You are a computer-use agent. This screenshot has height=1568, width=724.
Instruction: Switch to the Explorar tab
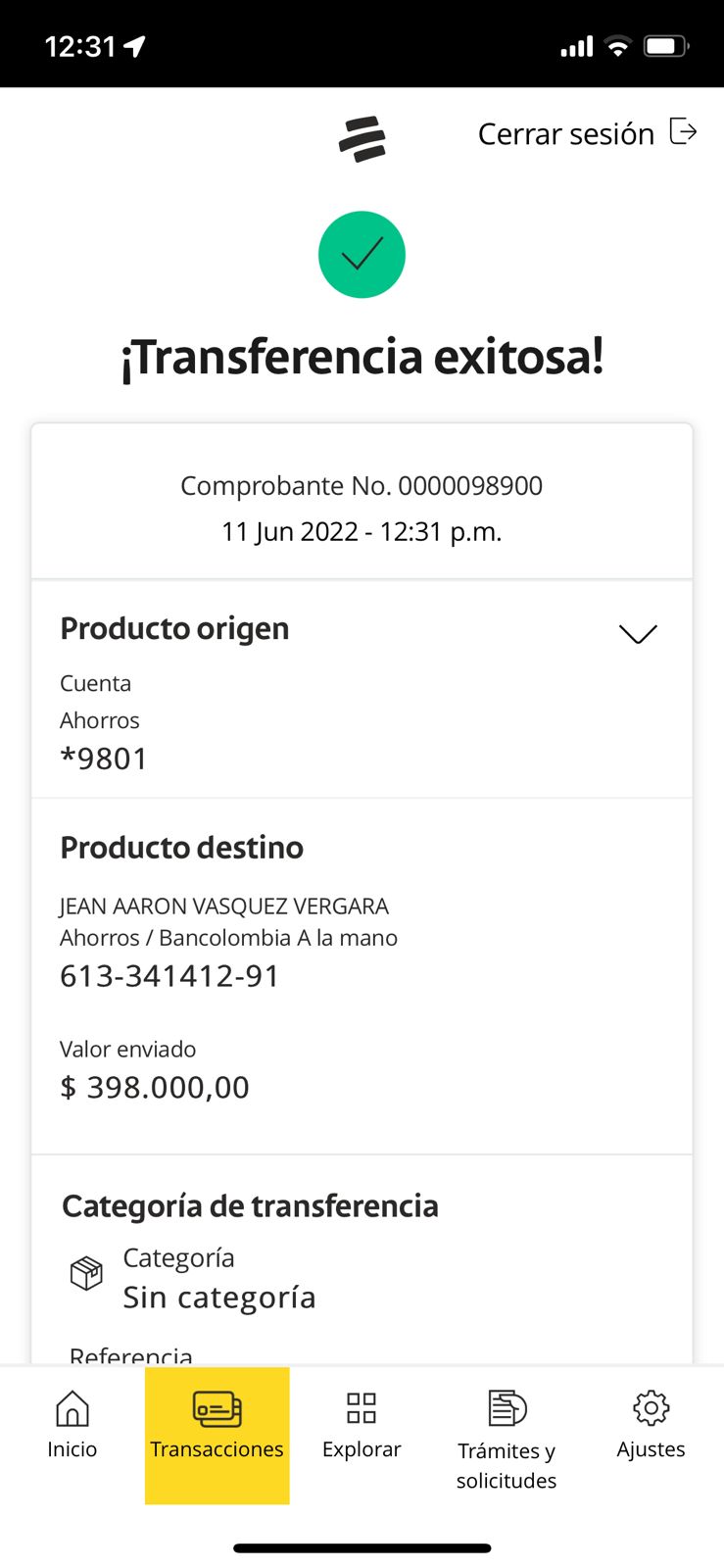coord(362,1426)
